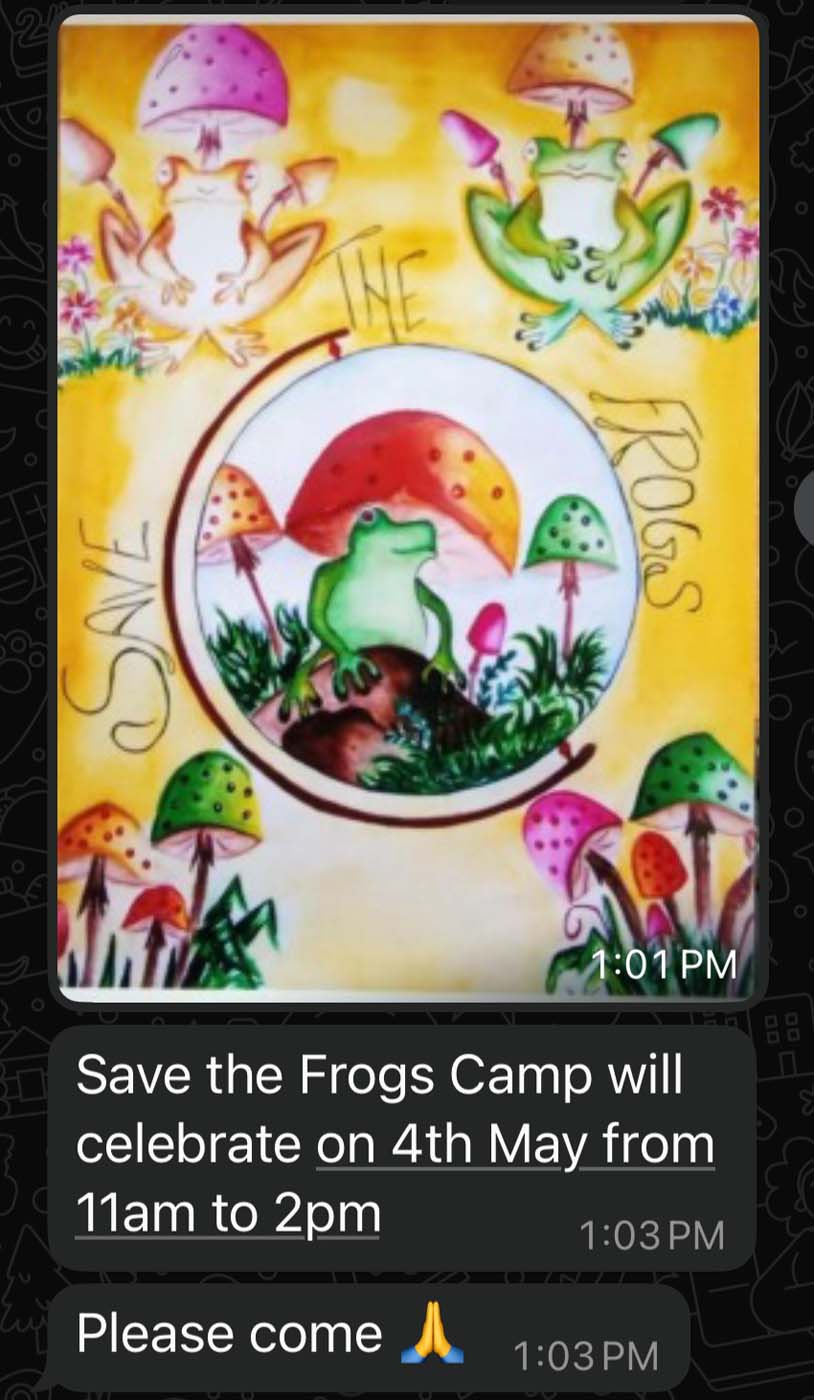Open the Save the Frogs poster image
The width and height of the screenshot is (814, 1400).
[x=408, y=508]
